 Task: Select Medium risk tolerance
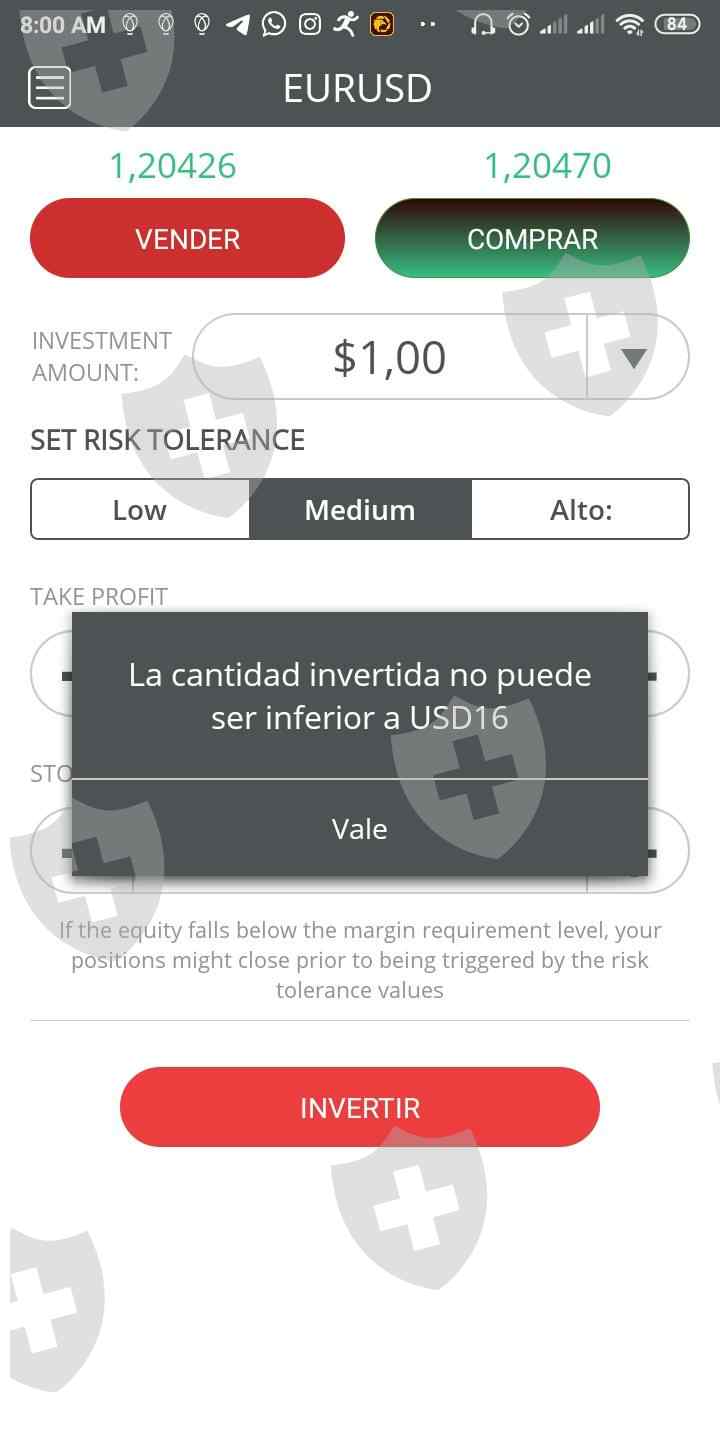point(360,510)
